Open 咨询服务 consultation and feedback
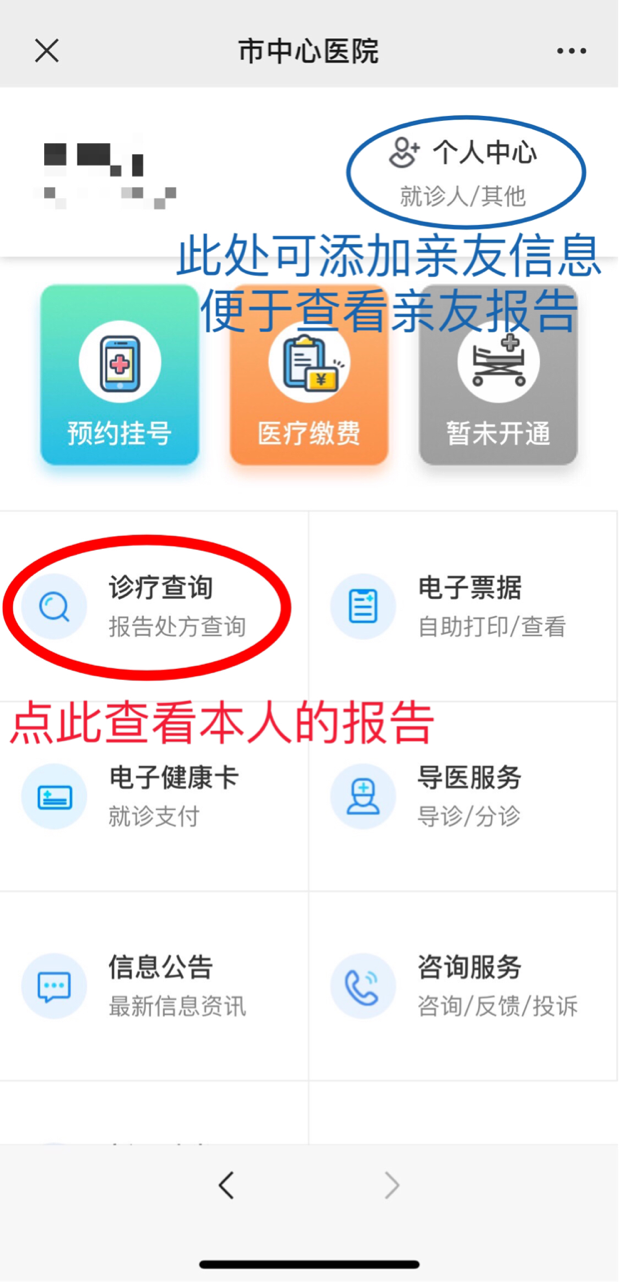 tap(463, 986)
